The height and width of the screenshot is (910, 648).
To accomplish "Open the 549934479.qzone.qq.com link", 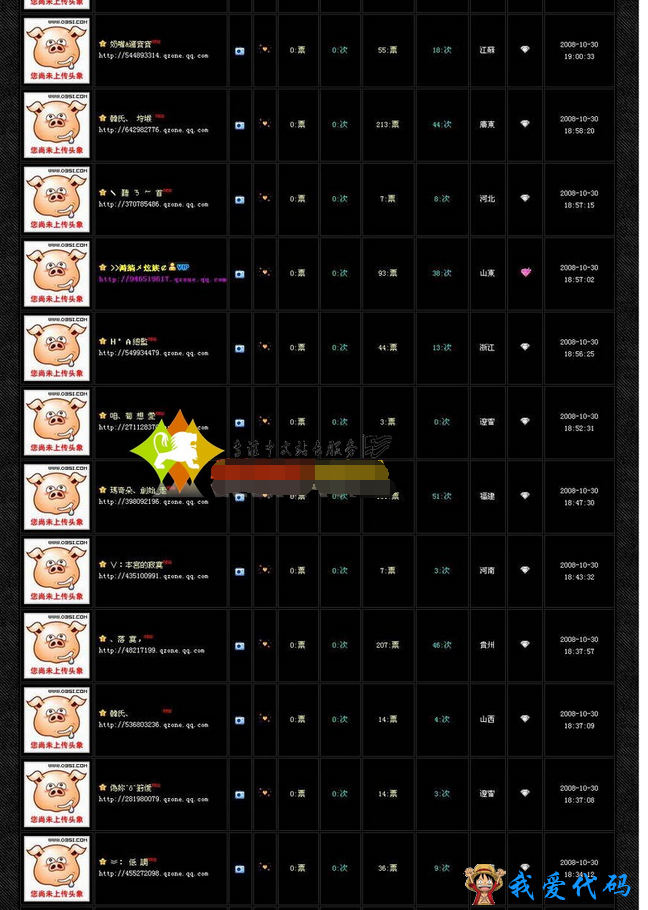I will coord(153,353).
